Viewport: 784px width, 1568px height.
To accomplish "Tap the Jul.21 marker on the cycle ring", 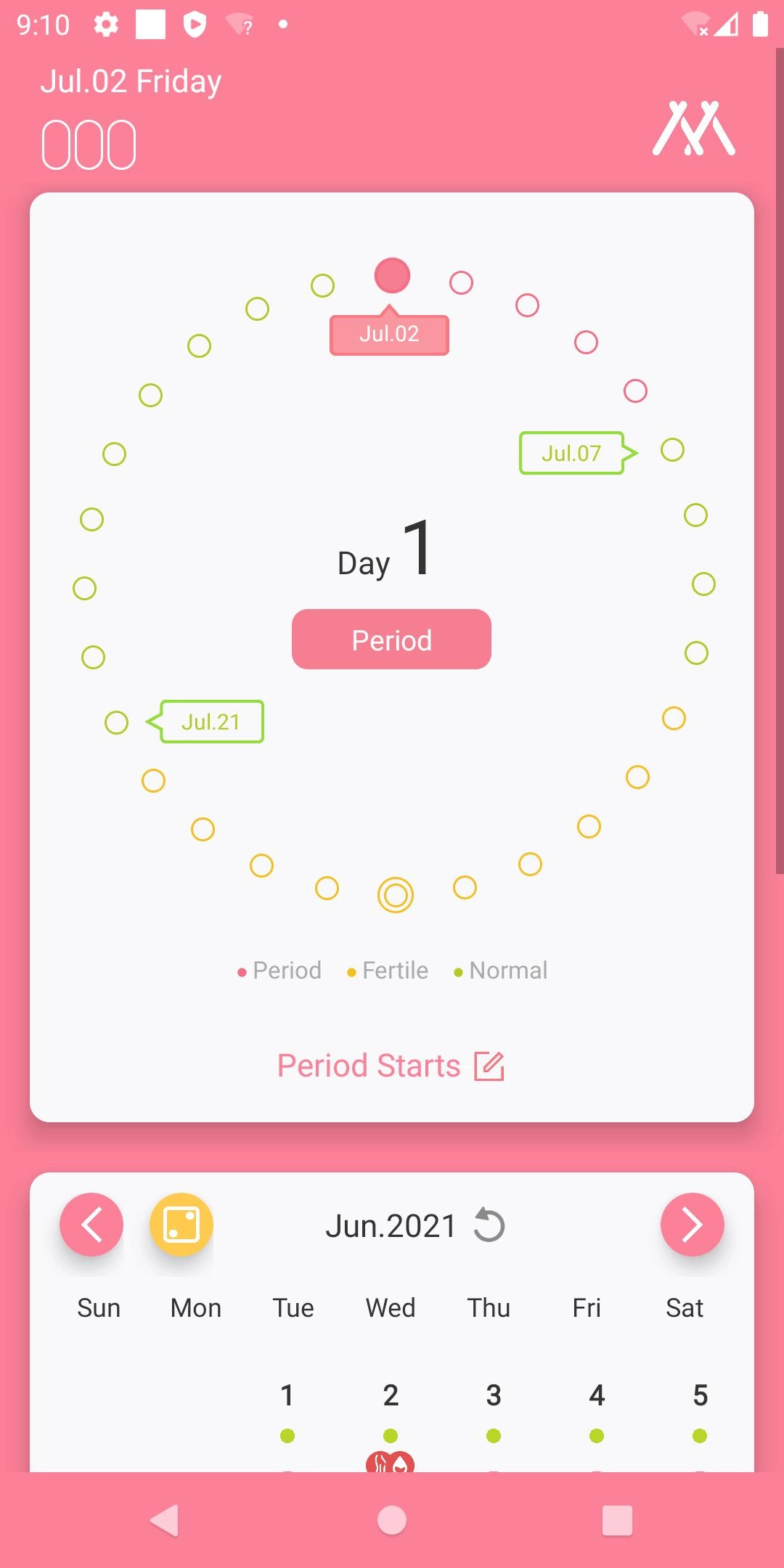I will pos(211,722).
